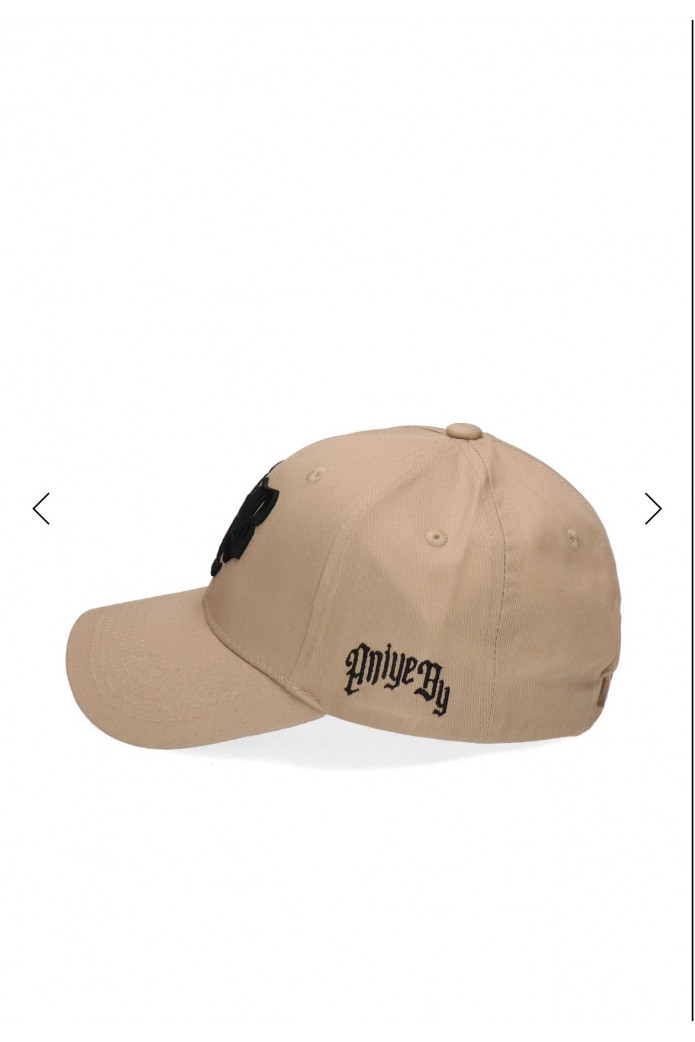Go to the next product image
This screenshot has height=1042, width=695.
tap(653, 509)
